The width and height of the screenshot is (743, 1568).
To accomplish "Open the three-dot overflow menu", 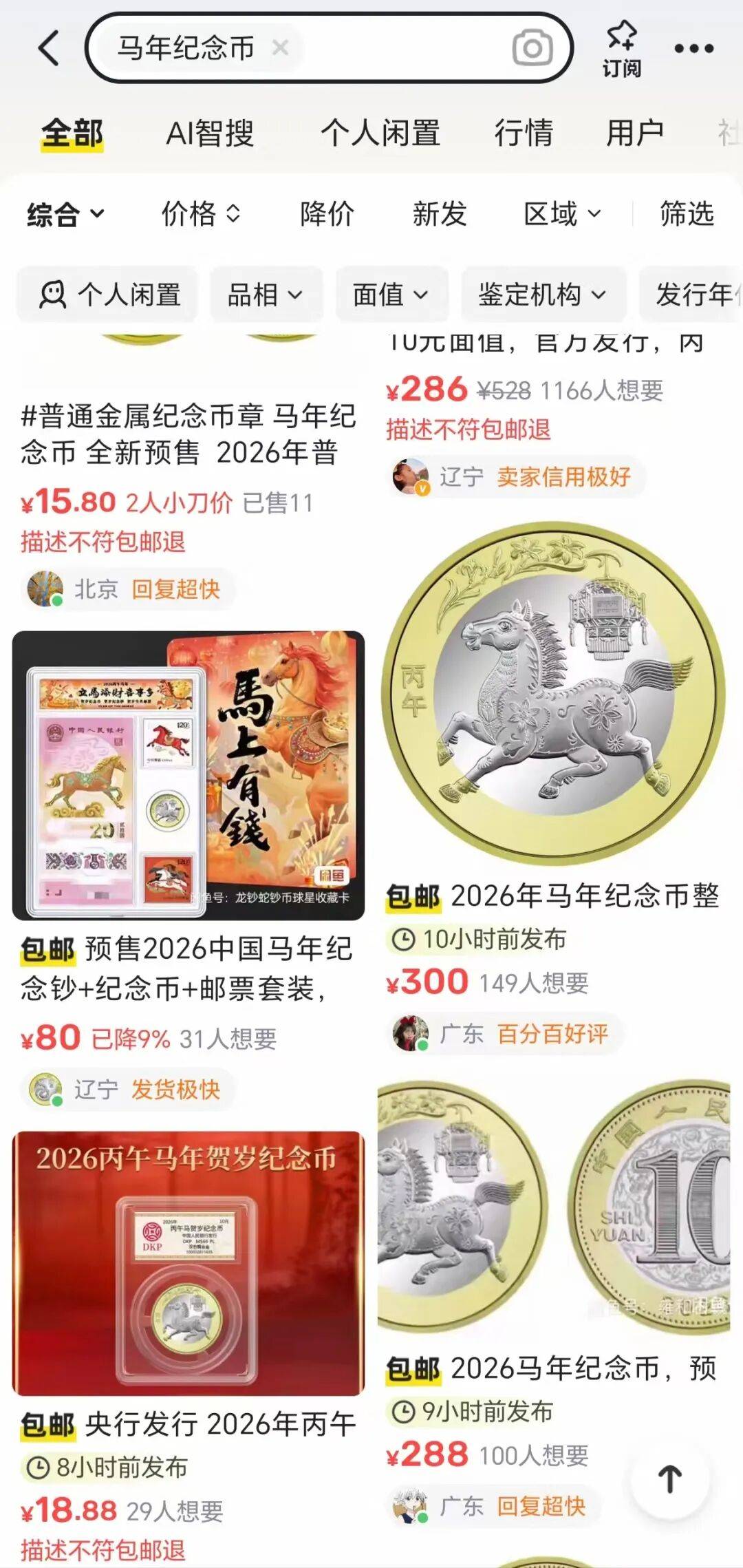I will coord(693,48).
